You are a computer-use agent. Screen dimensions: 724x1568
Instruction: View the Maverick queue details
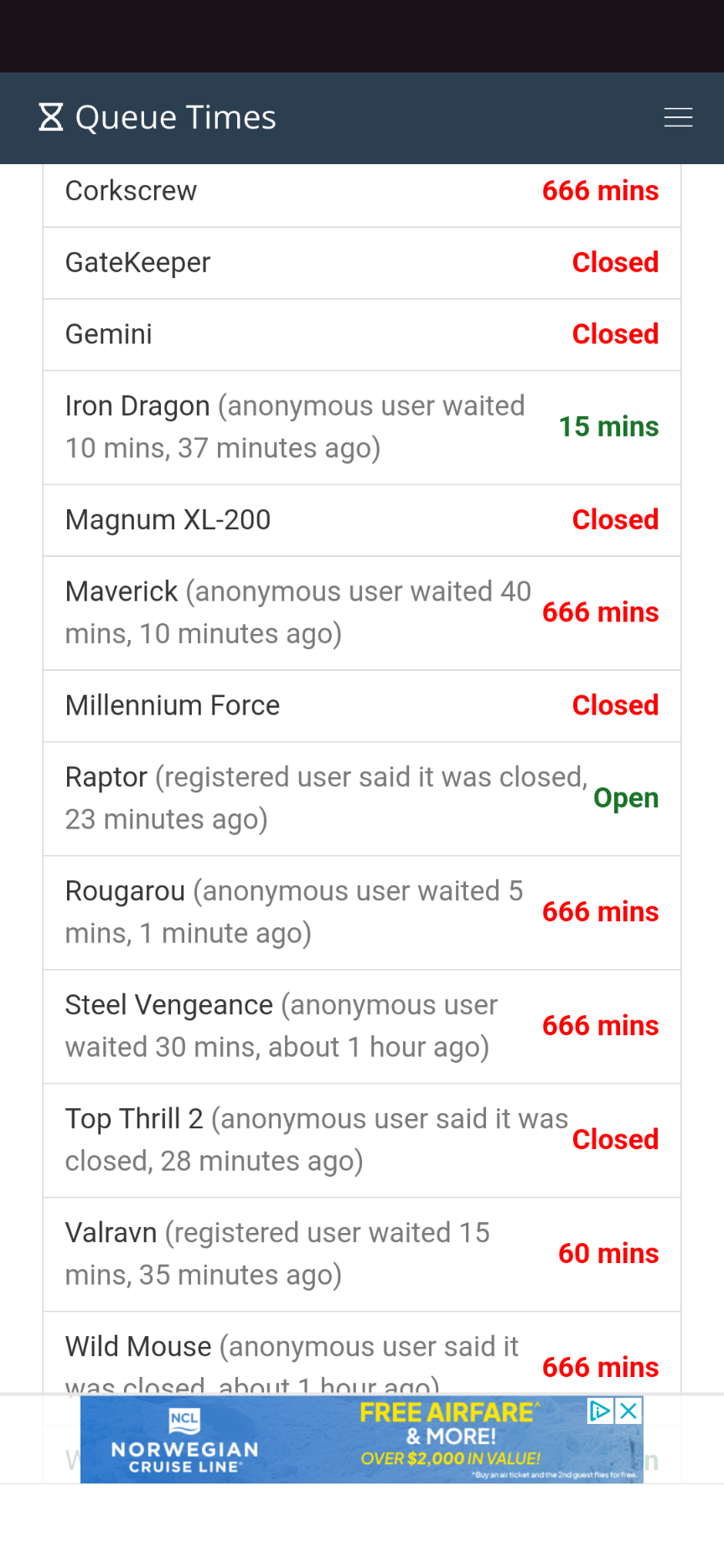click(x=362, y=613)
